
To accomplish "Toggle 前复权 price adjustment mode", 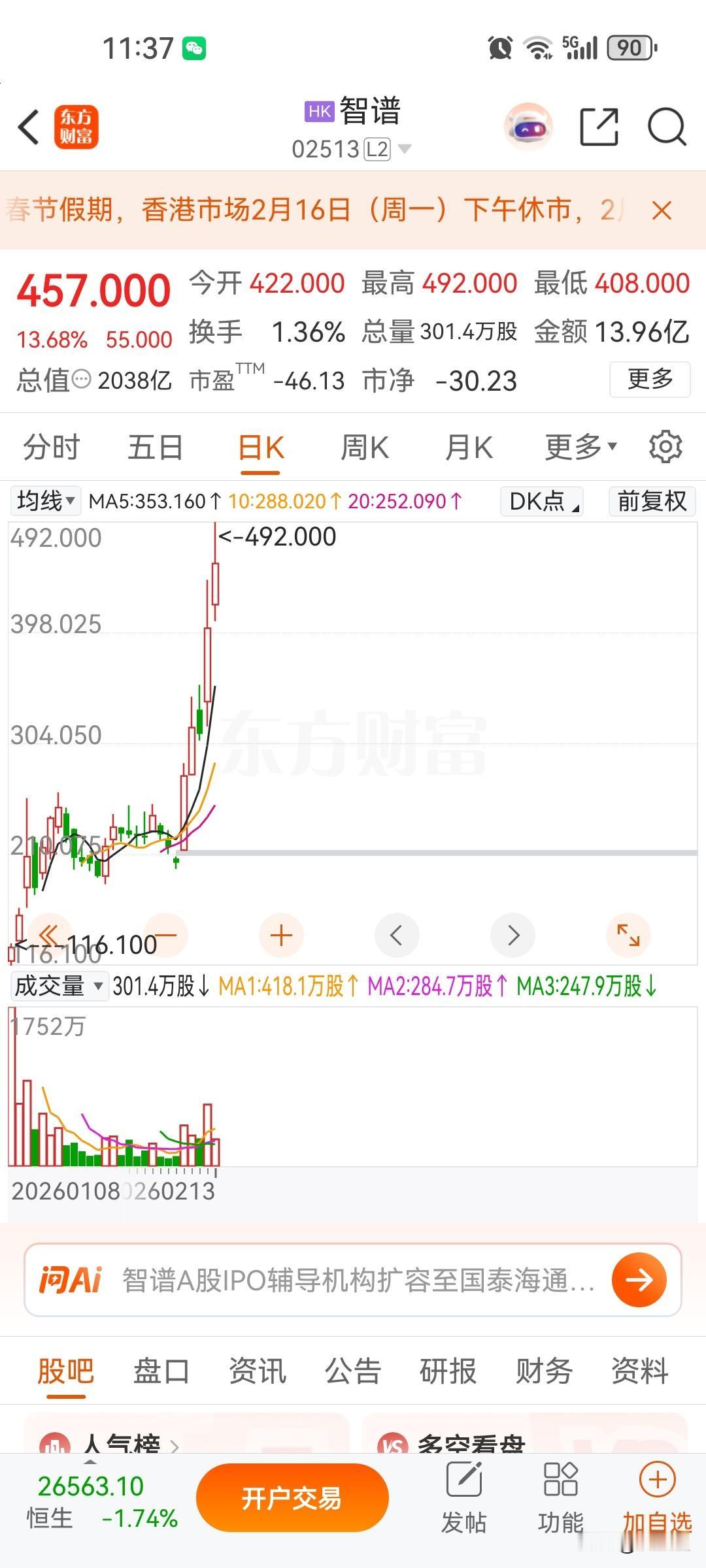I will click(651, 501).
